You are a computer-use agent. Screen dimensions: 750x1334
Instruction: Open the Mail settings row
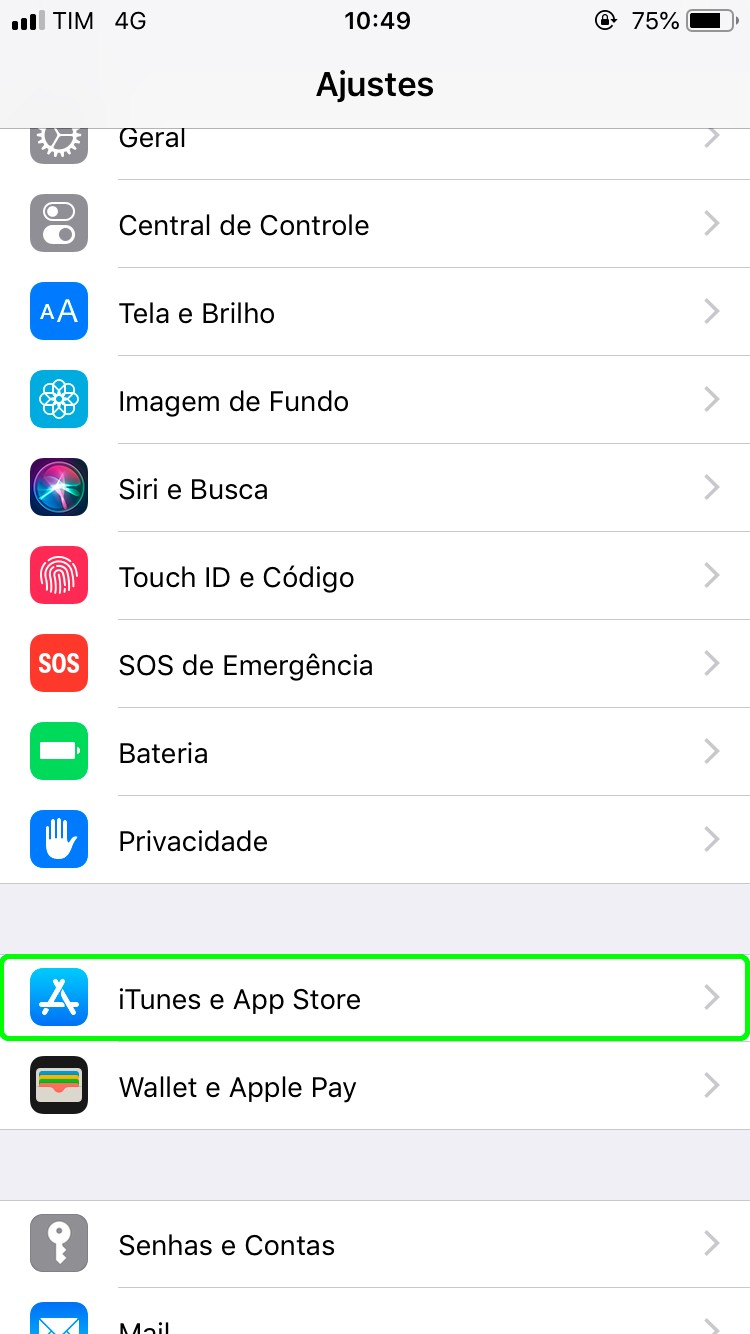click(x=375, y=1320)
